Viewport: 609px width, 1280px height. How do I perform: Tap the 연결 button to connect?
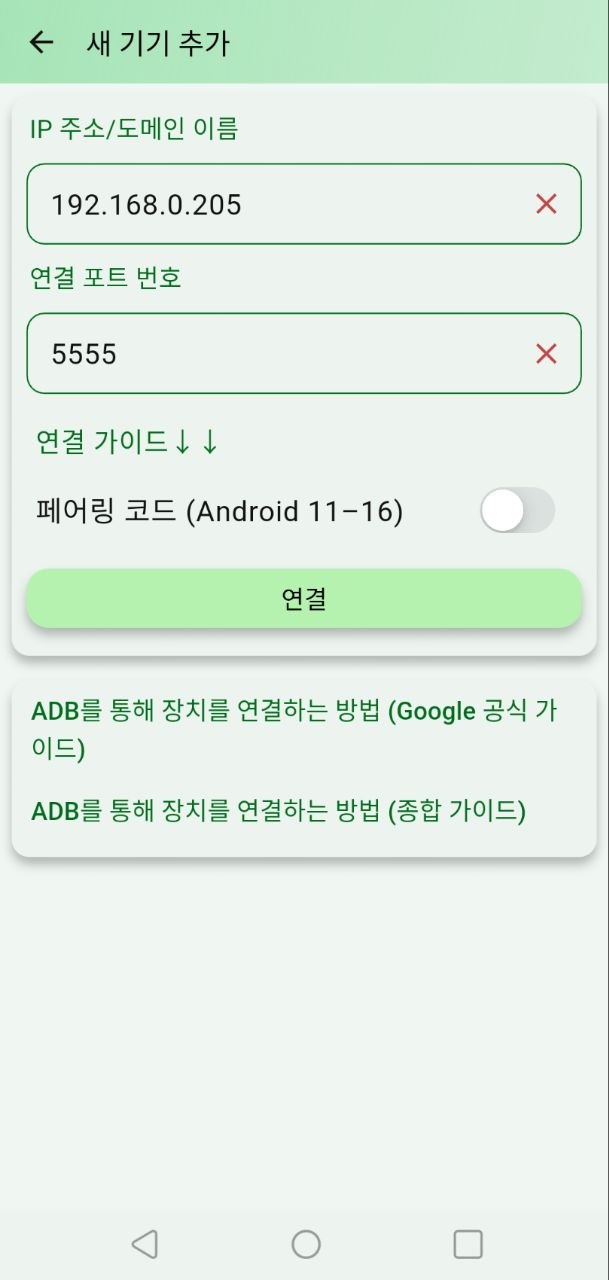coord(304,599)
